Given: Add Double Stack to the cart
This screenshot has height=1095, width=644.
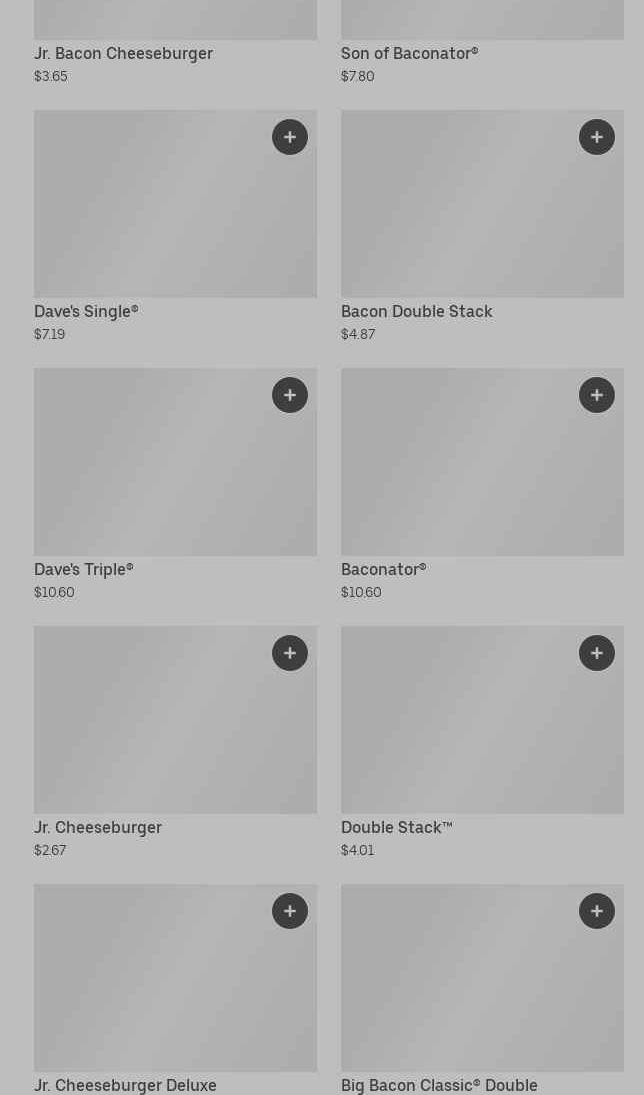Looking at the screenshot, I should (x=597, y=653).
